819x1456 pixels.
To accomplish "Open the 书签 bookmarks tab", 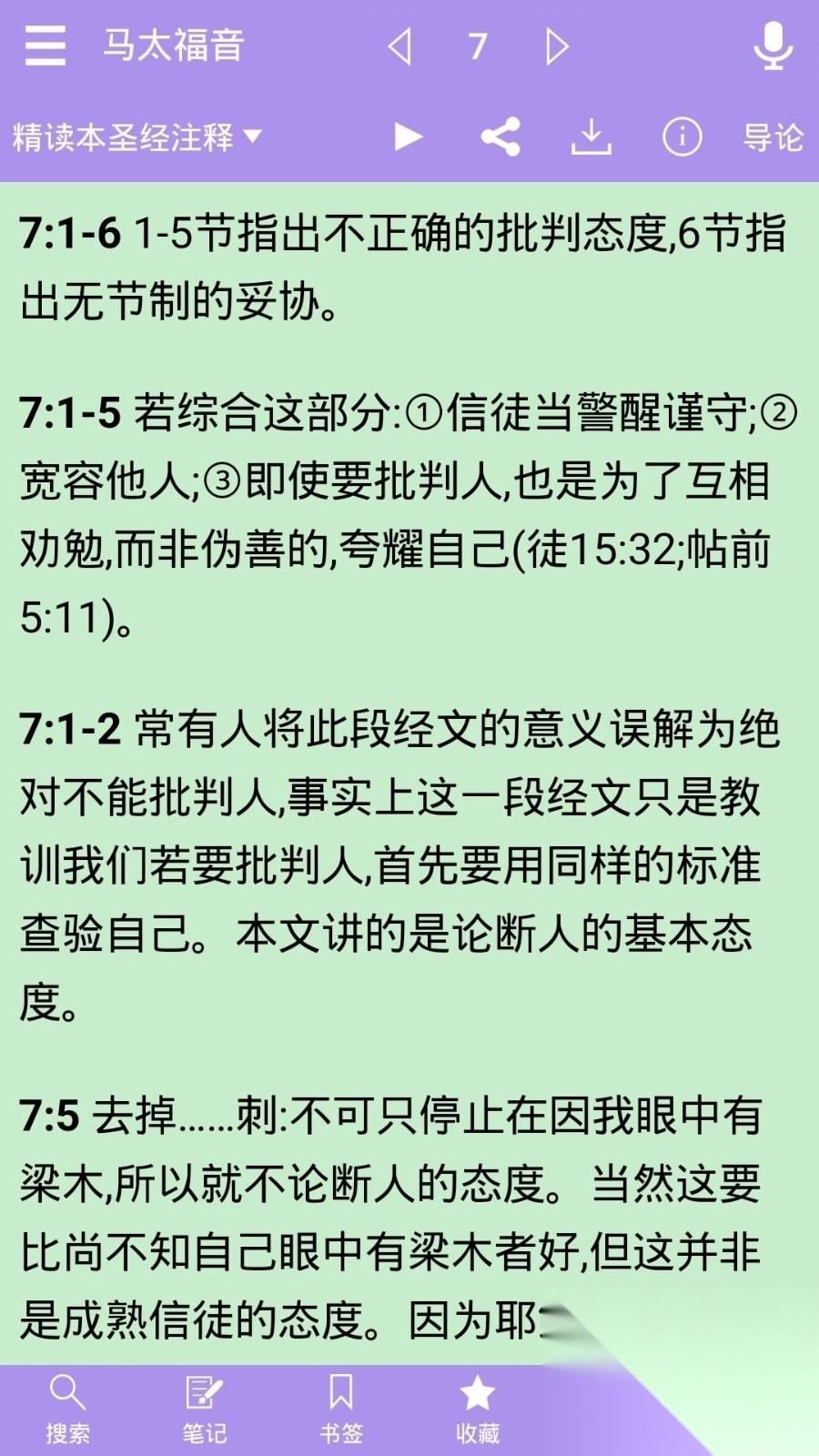I will 341,1409.
